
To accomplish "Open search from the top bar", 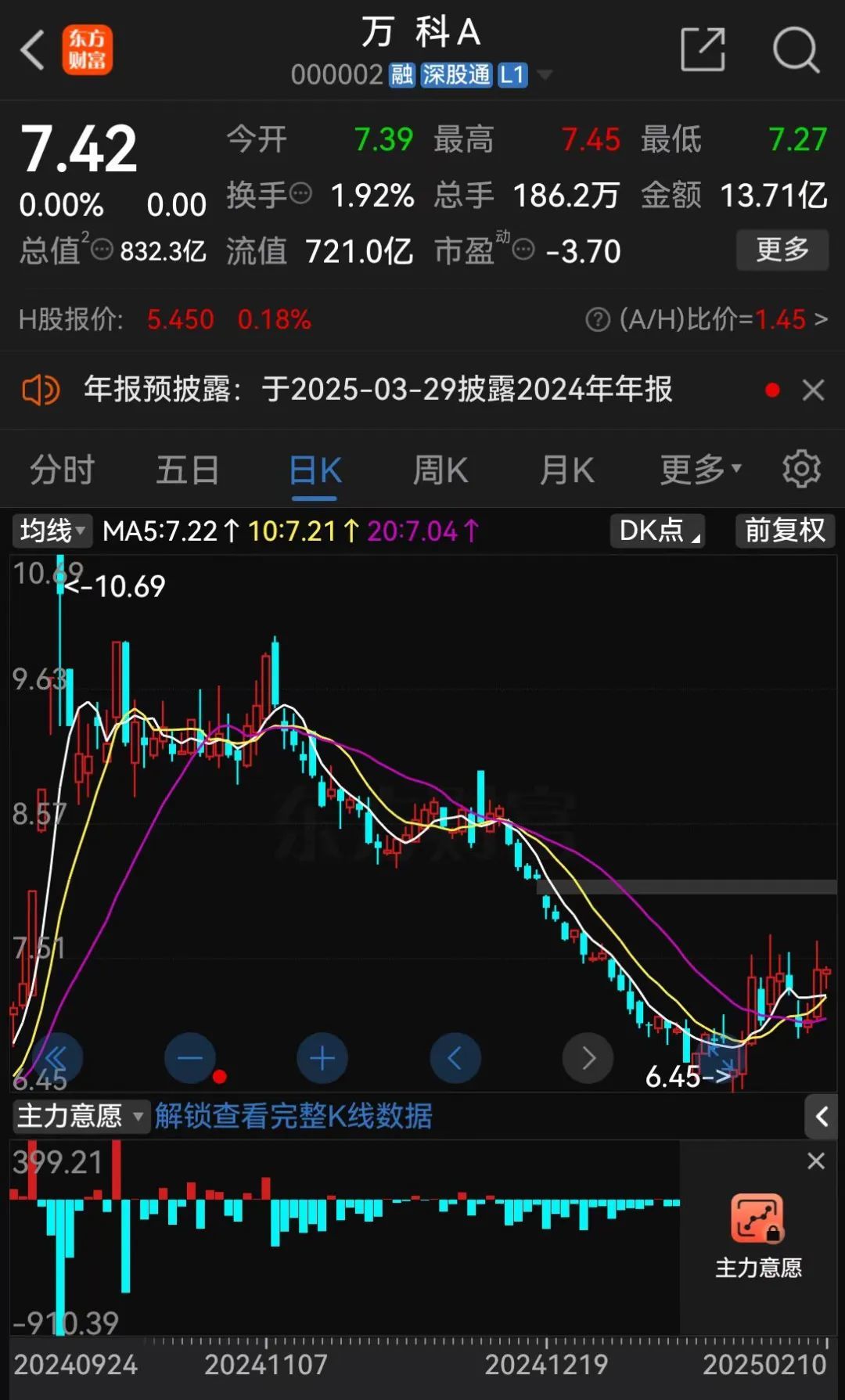I will click(x=796, y=49).
